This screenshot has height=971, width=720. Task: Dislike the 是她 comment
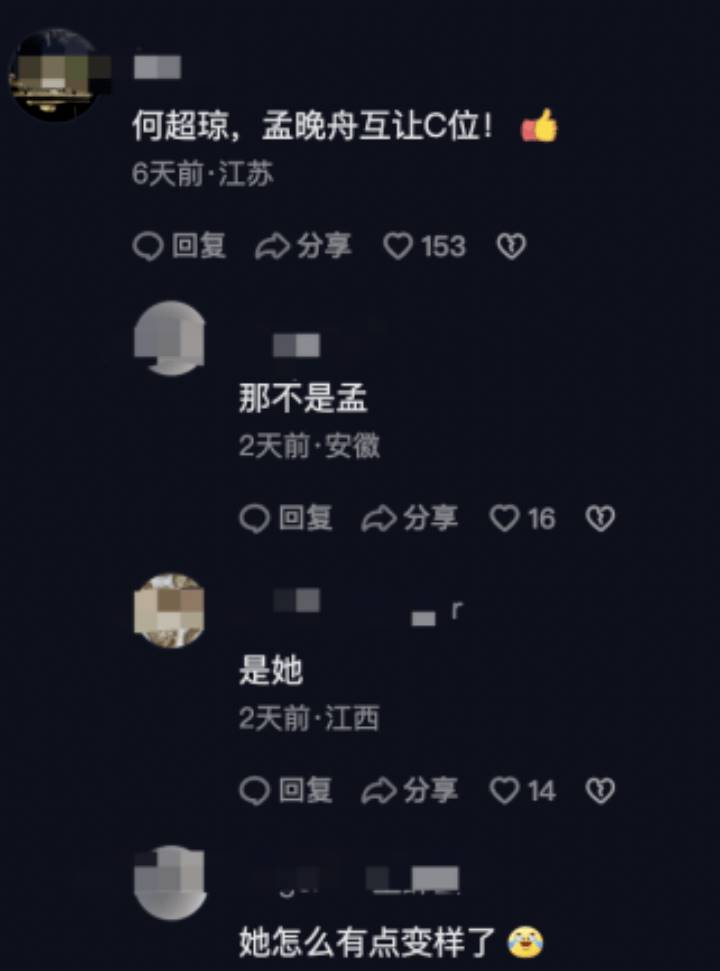click(599, 791)
